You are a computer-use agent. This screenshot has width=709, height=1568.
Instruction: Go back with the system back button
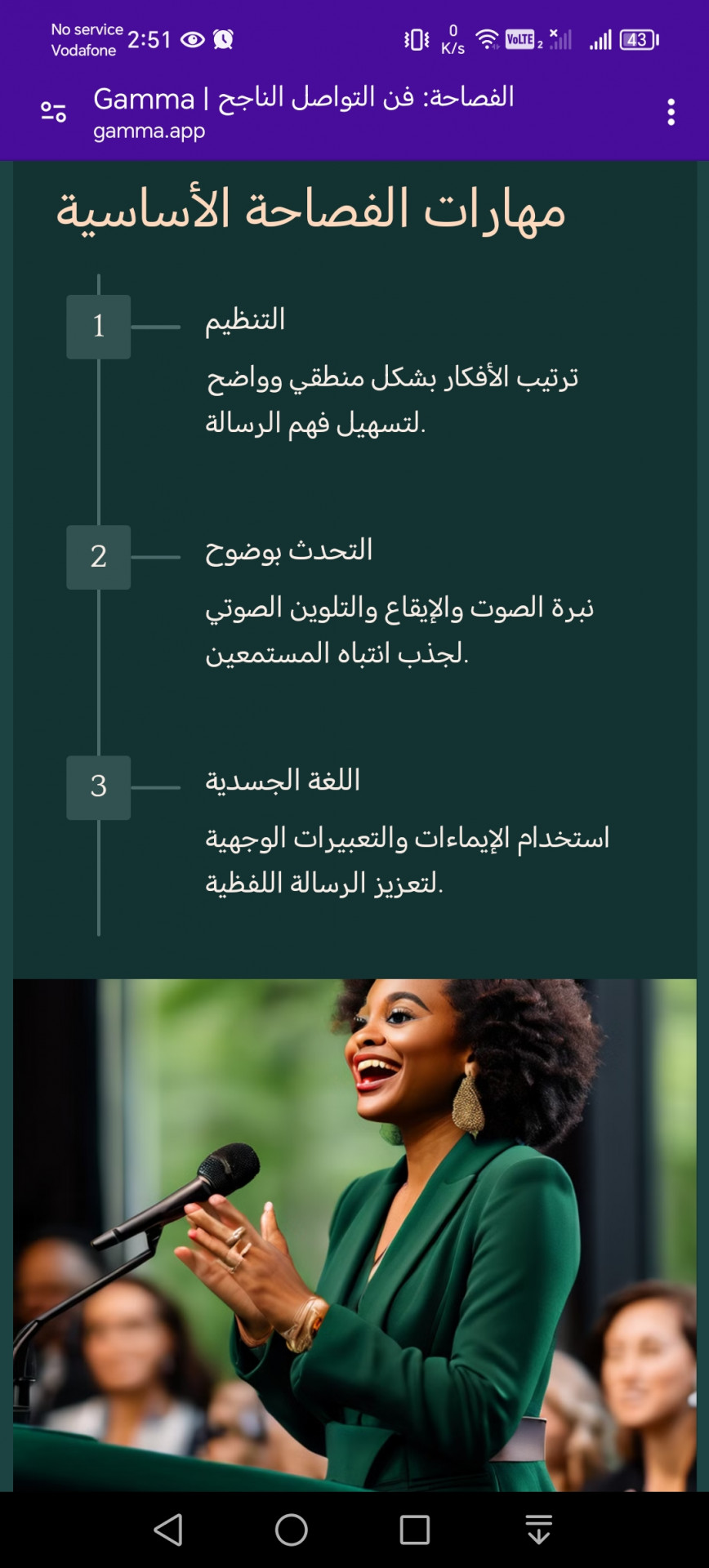168,1530
